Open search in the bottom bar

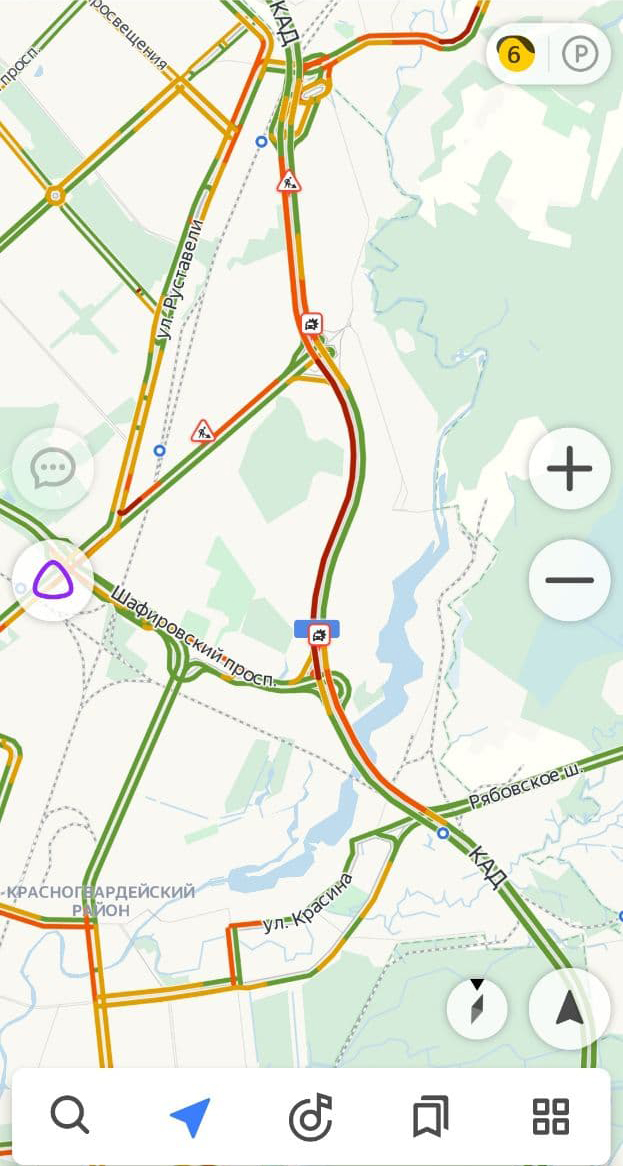click(x=70, y=1117)
